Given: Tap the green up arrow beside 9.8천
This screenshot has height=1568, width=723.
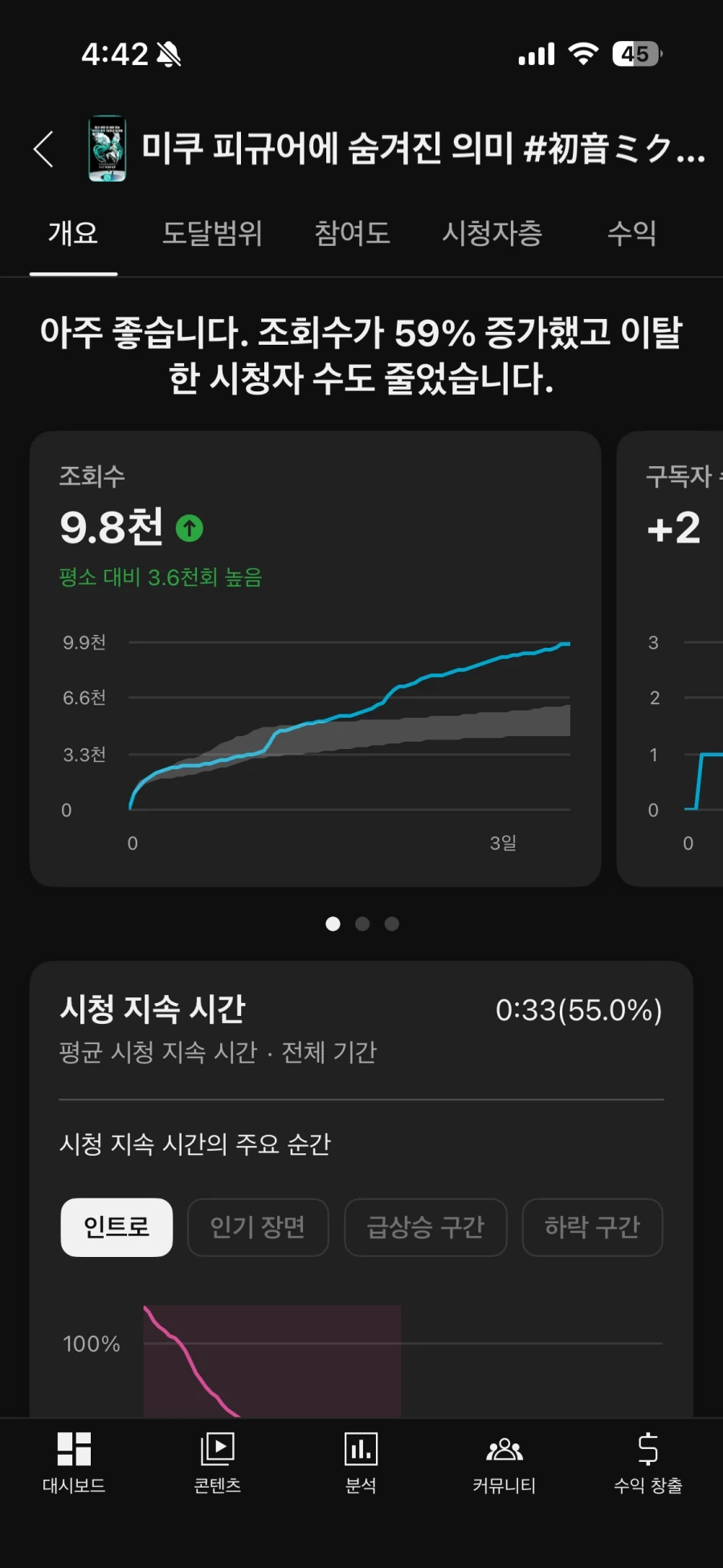Looking at the screenshot, I should coord(190,528).
